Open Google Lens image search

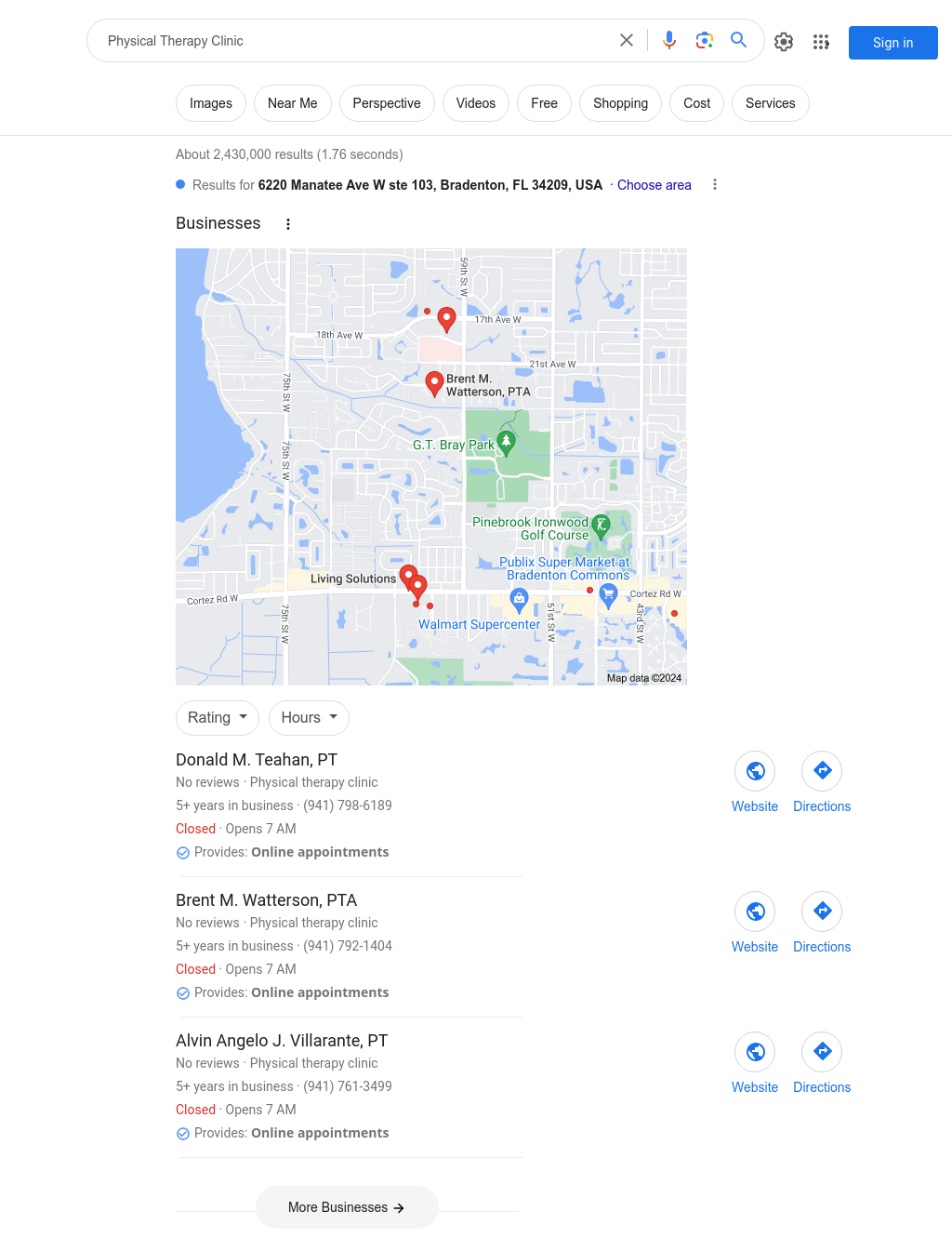[x=705, y=41]
